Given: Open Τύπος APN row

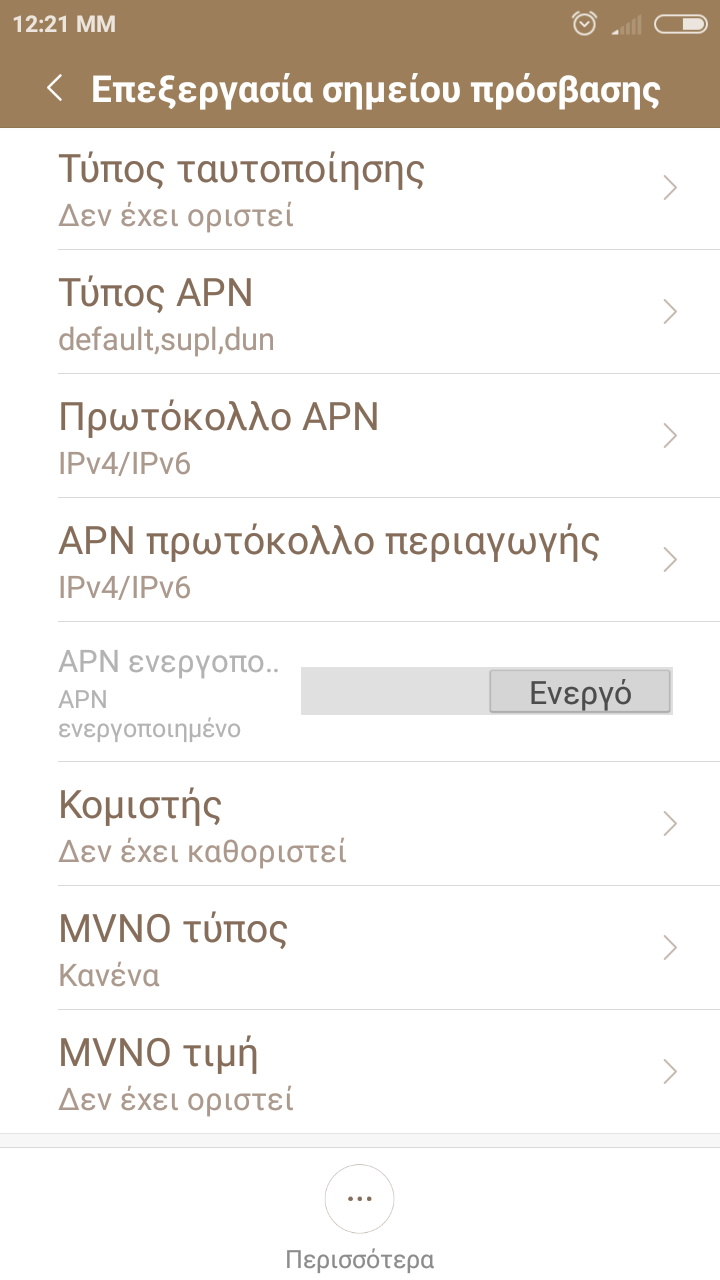Looking at the screenshot, I should (x=360, y=312).
